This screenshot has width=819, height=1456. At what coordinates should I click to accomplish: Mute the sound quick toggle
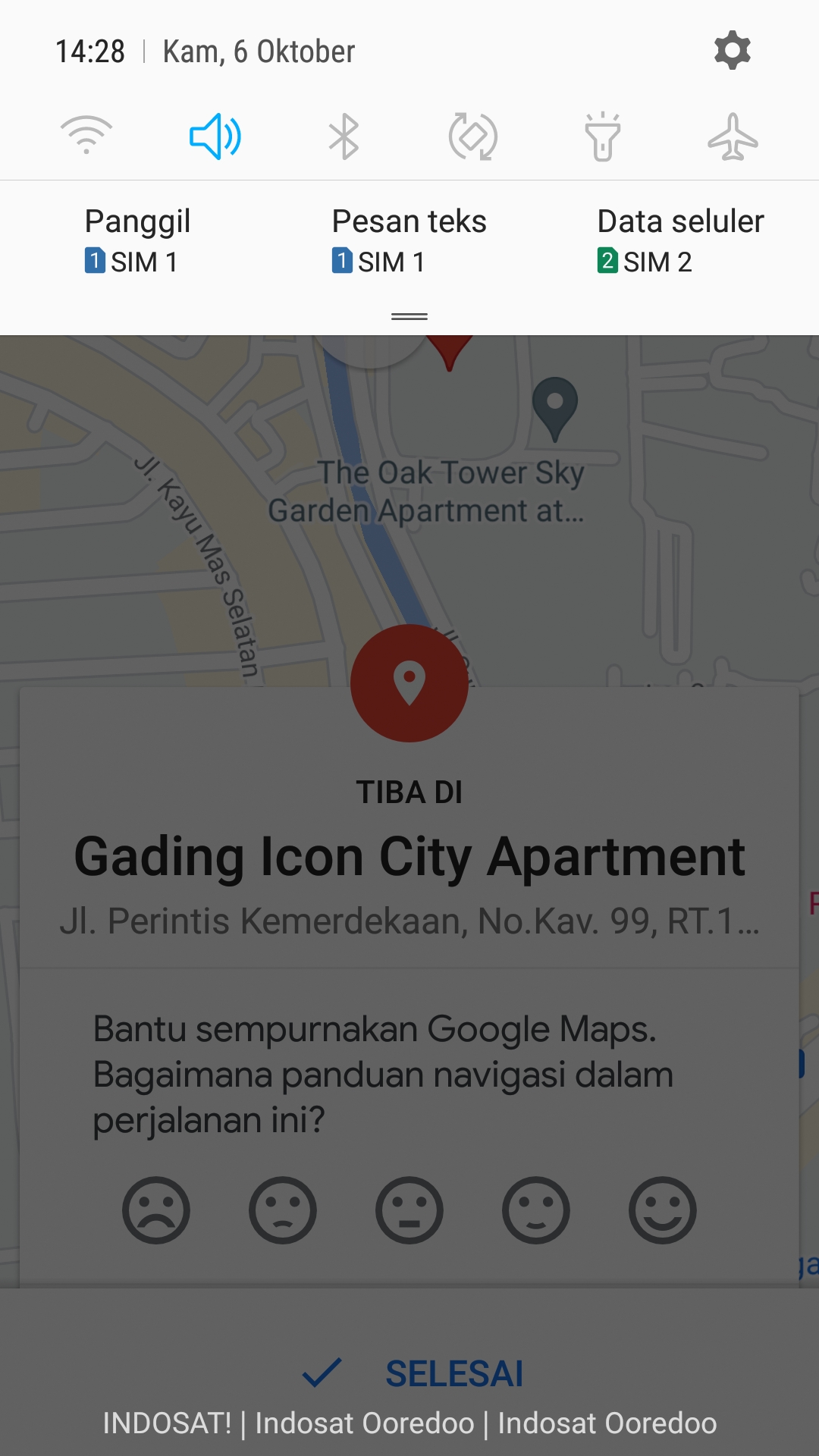[x=215, y=136]
